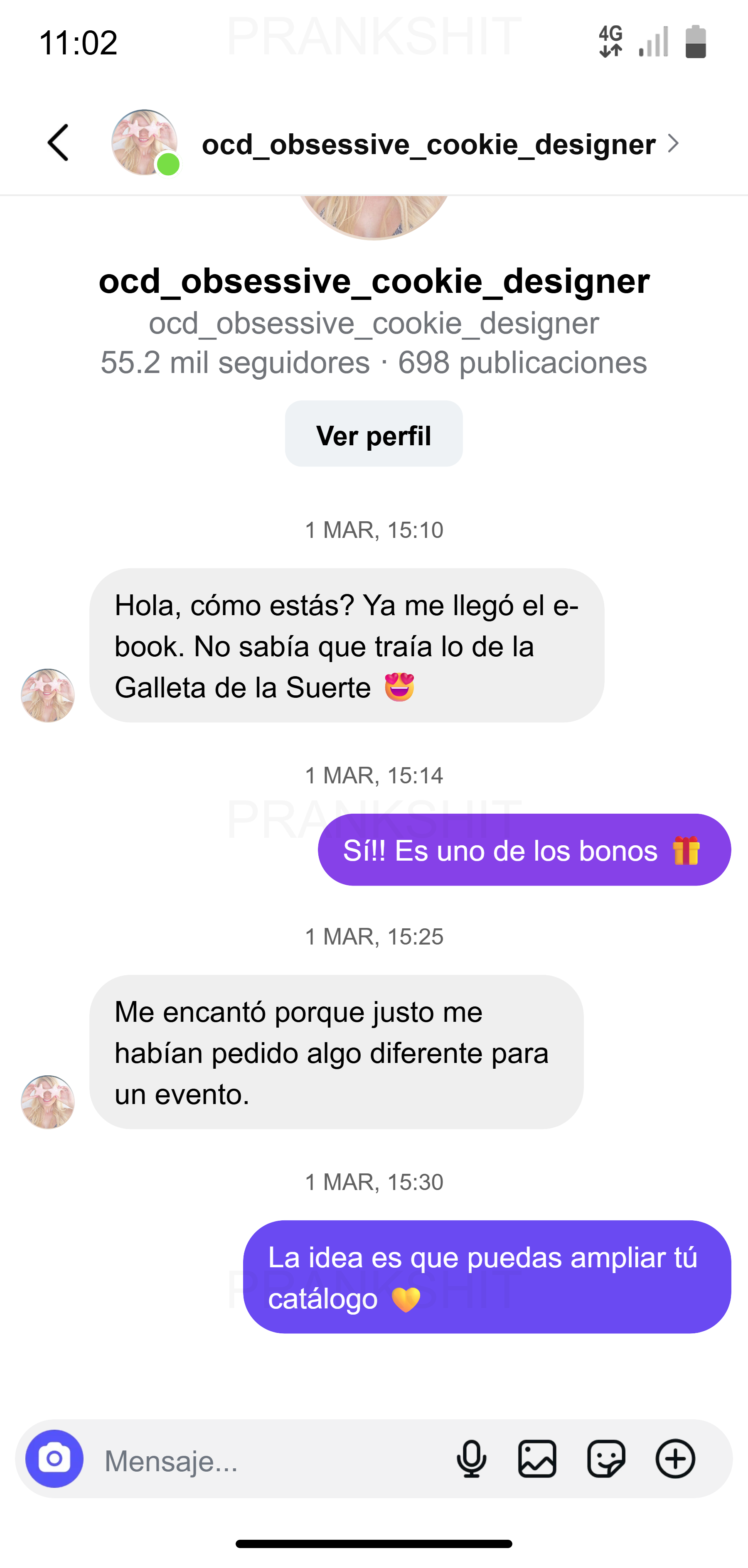Screen dimensions: 748x1568
Task: Open the photo gallery picker
Action: pyautogui.click(x=537, y=1459)
